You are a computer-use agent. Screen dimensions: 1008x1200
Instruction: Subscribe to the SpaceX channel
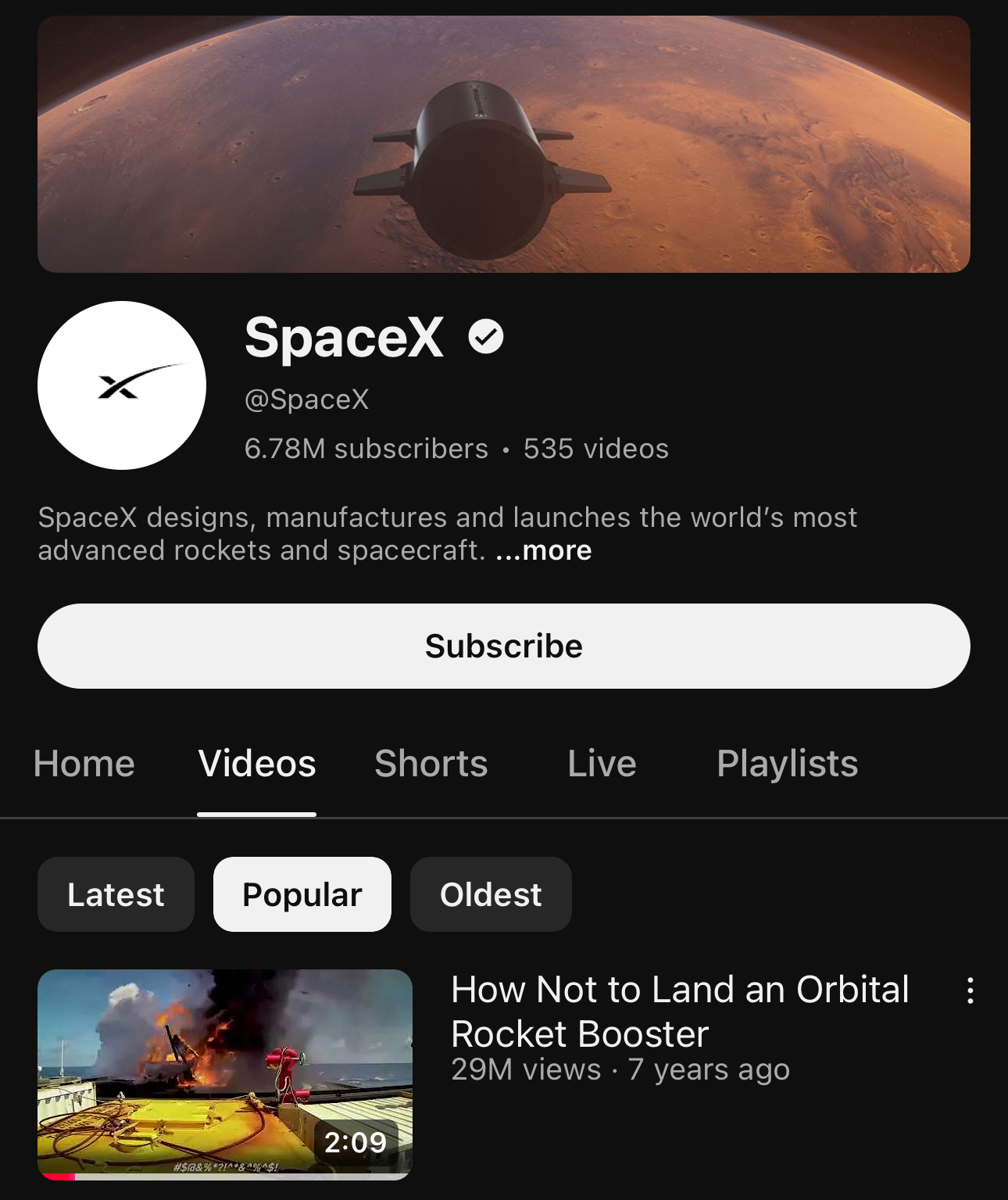504,646
